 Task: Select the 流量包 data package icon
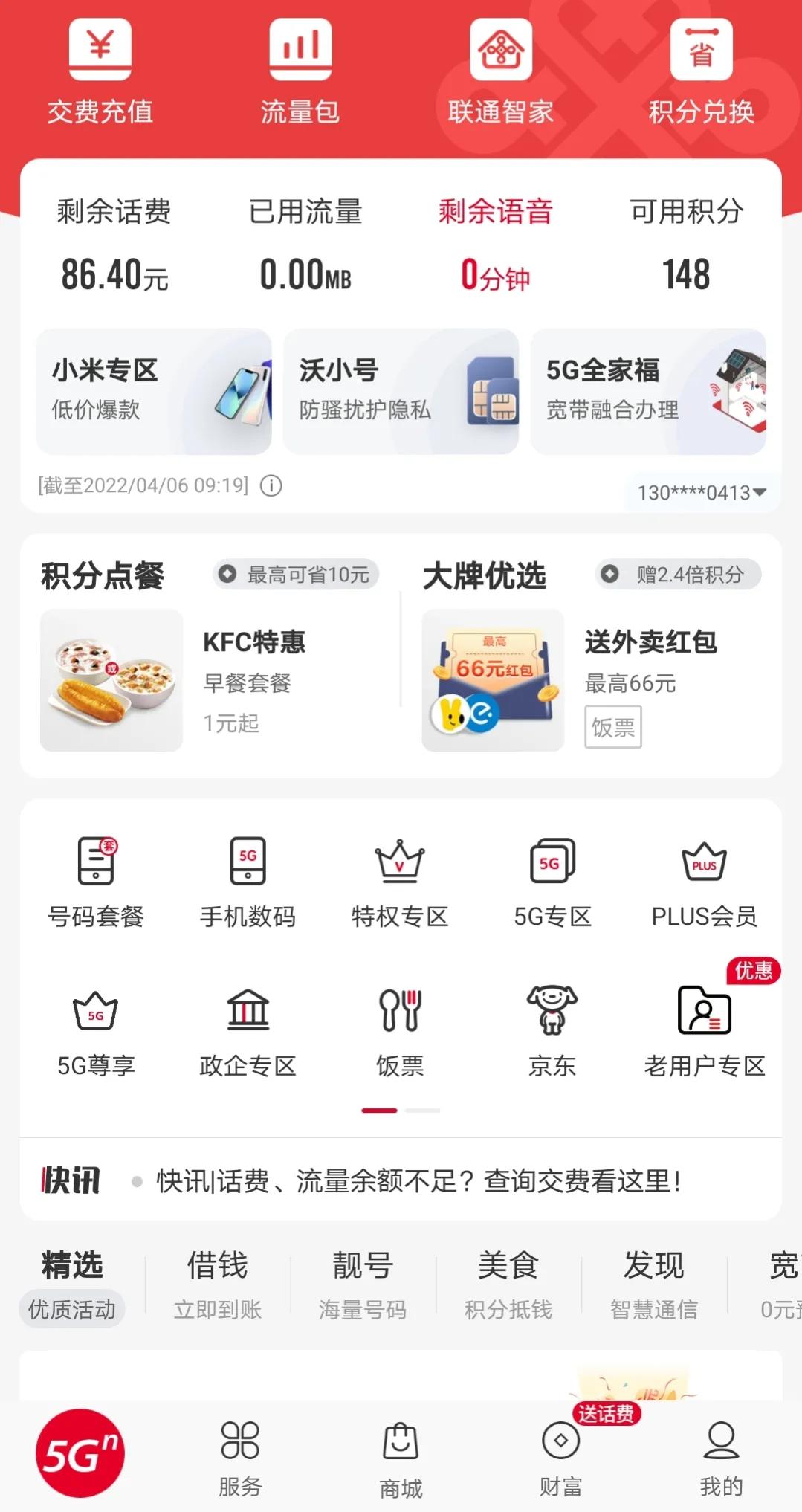point(300,71)
